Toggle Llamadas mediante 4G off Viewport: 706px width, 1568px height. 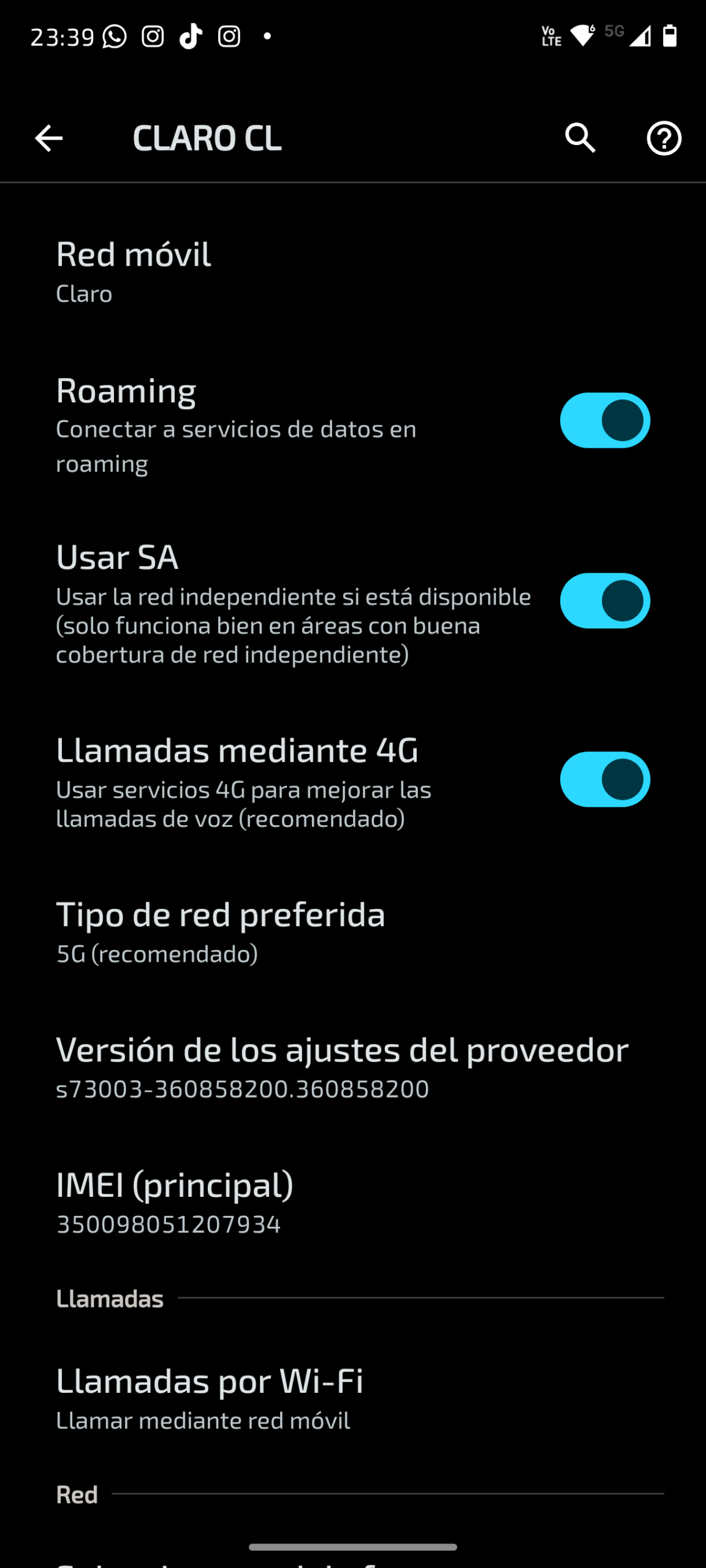[604, 780]
